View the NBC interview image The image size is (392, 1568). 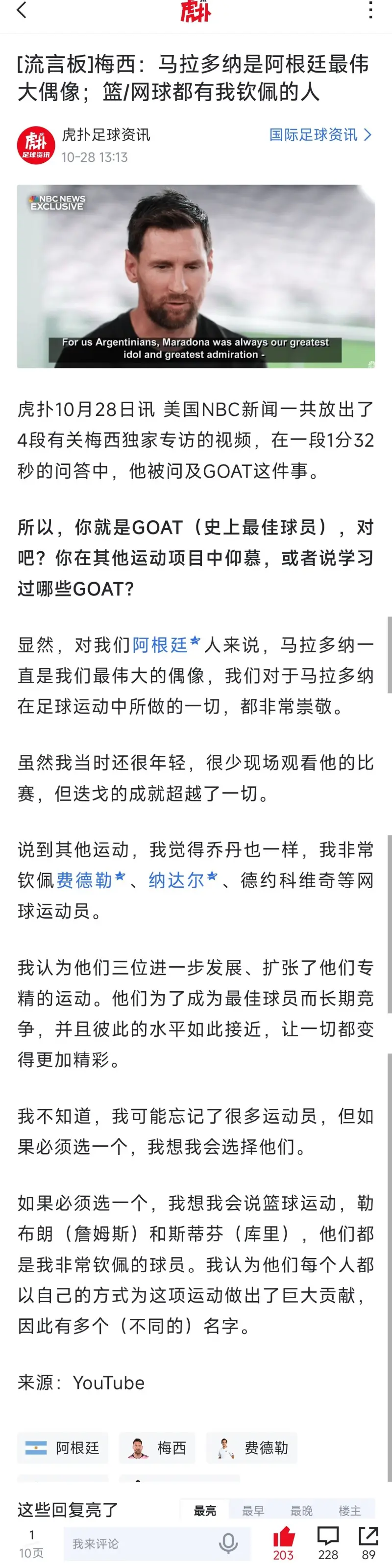click(196, 276)
